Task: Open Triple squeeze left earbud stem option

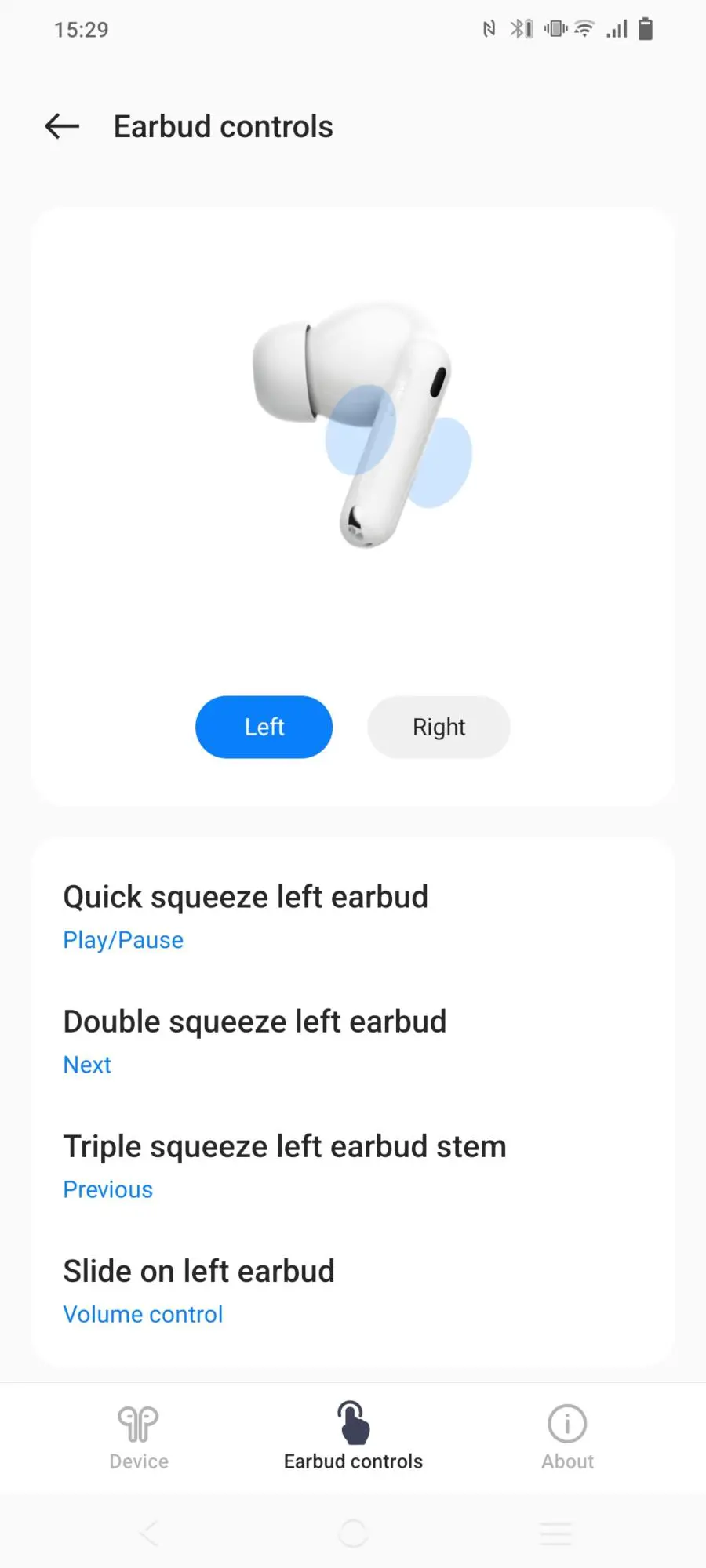Action: click(x=284, y=1165)
